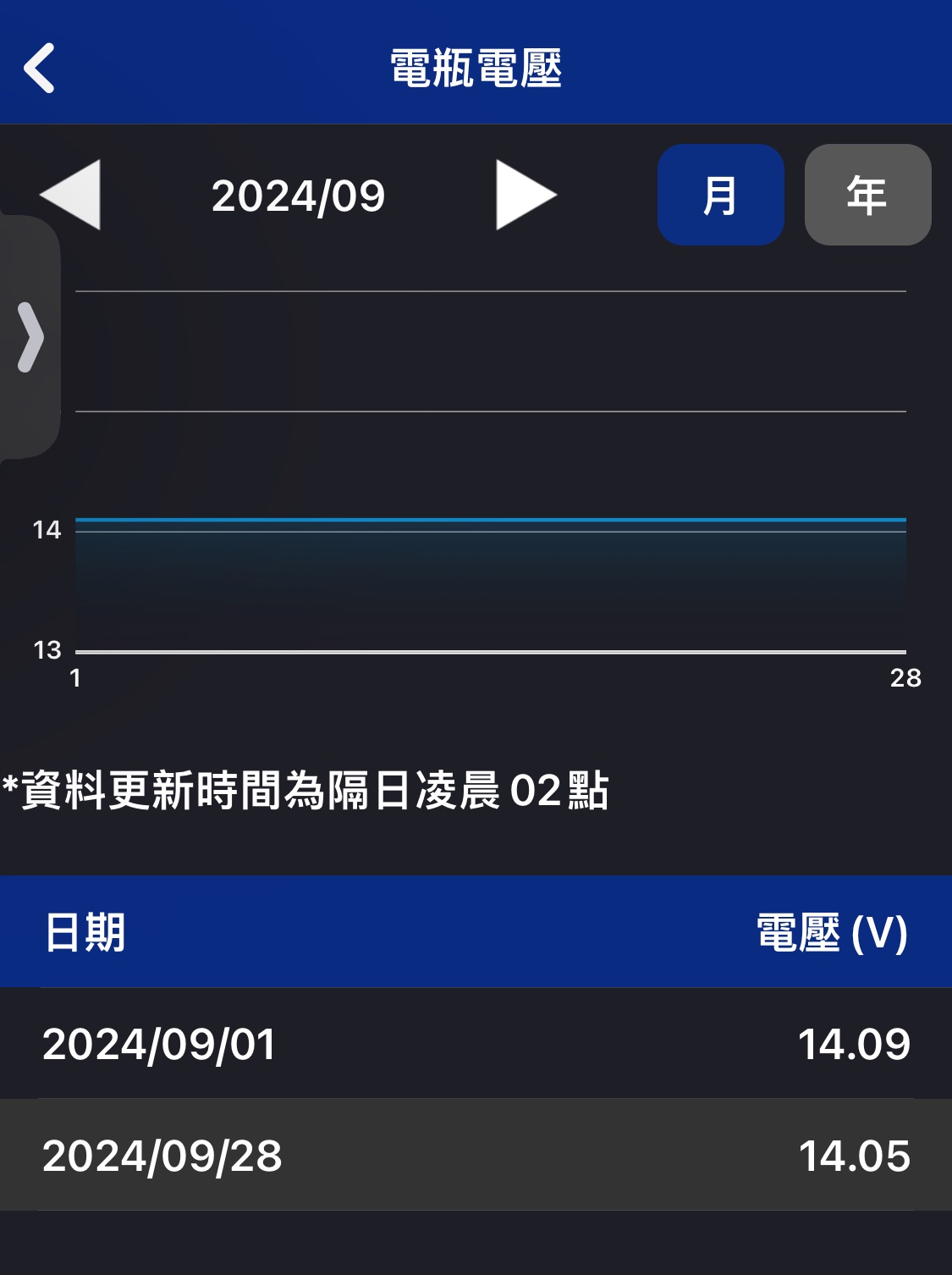Advance to the month after 2024/09

526,195
